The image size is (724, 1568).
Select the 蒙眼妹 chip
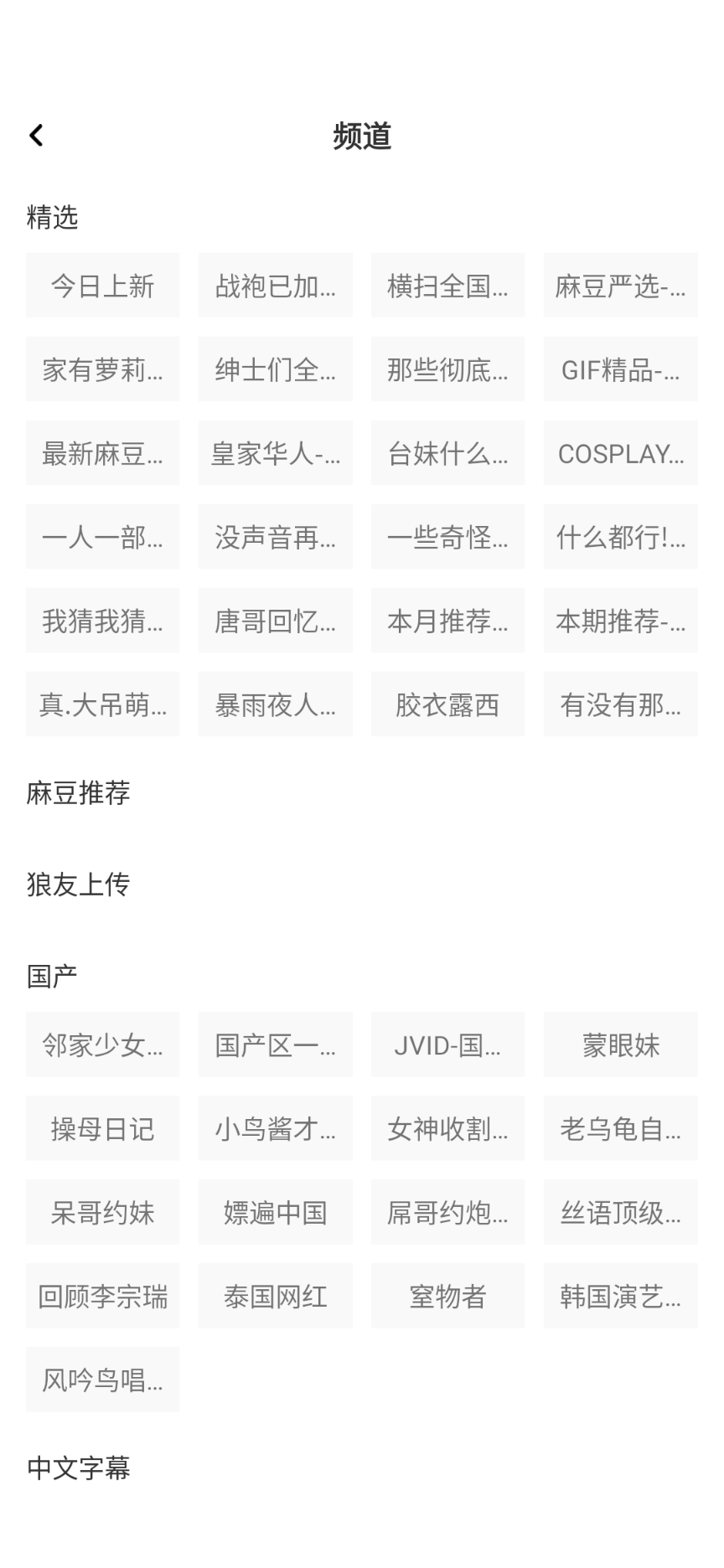tap(620, 1044)
